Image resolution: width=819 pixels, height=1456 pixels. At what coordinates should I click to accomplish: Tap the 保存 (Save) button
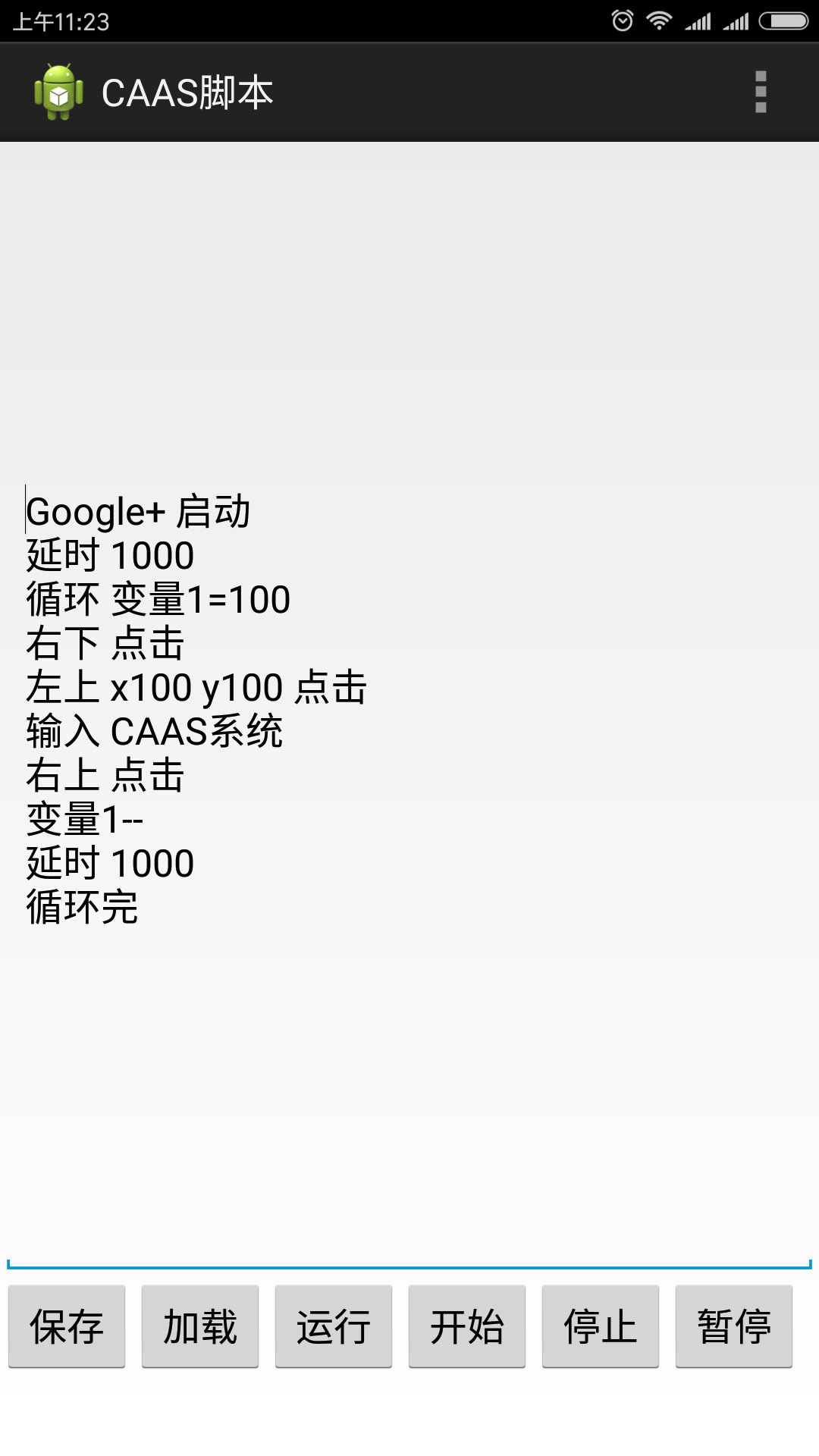pos(67,1326)
